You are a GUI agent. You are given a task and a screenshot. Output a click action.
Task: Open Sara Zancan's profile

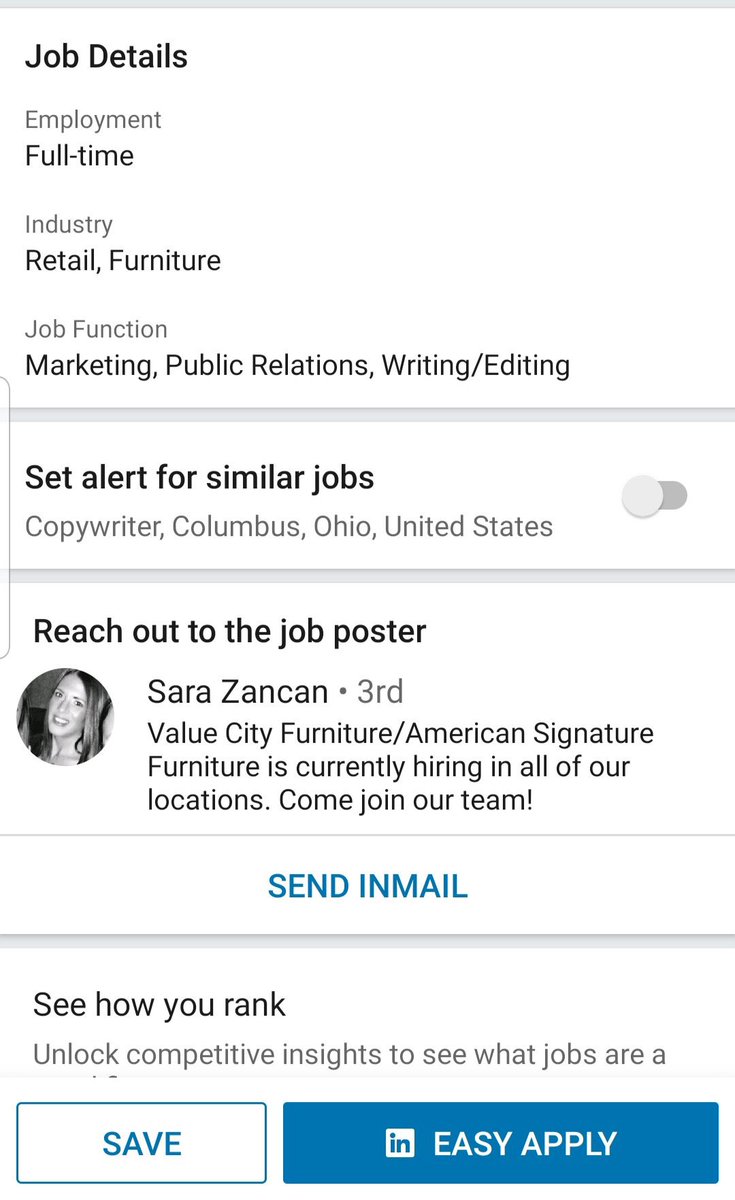(x=237, y=691)
